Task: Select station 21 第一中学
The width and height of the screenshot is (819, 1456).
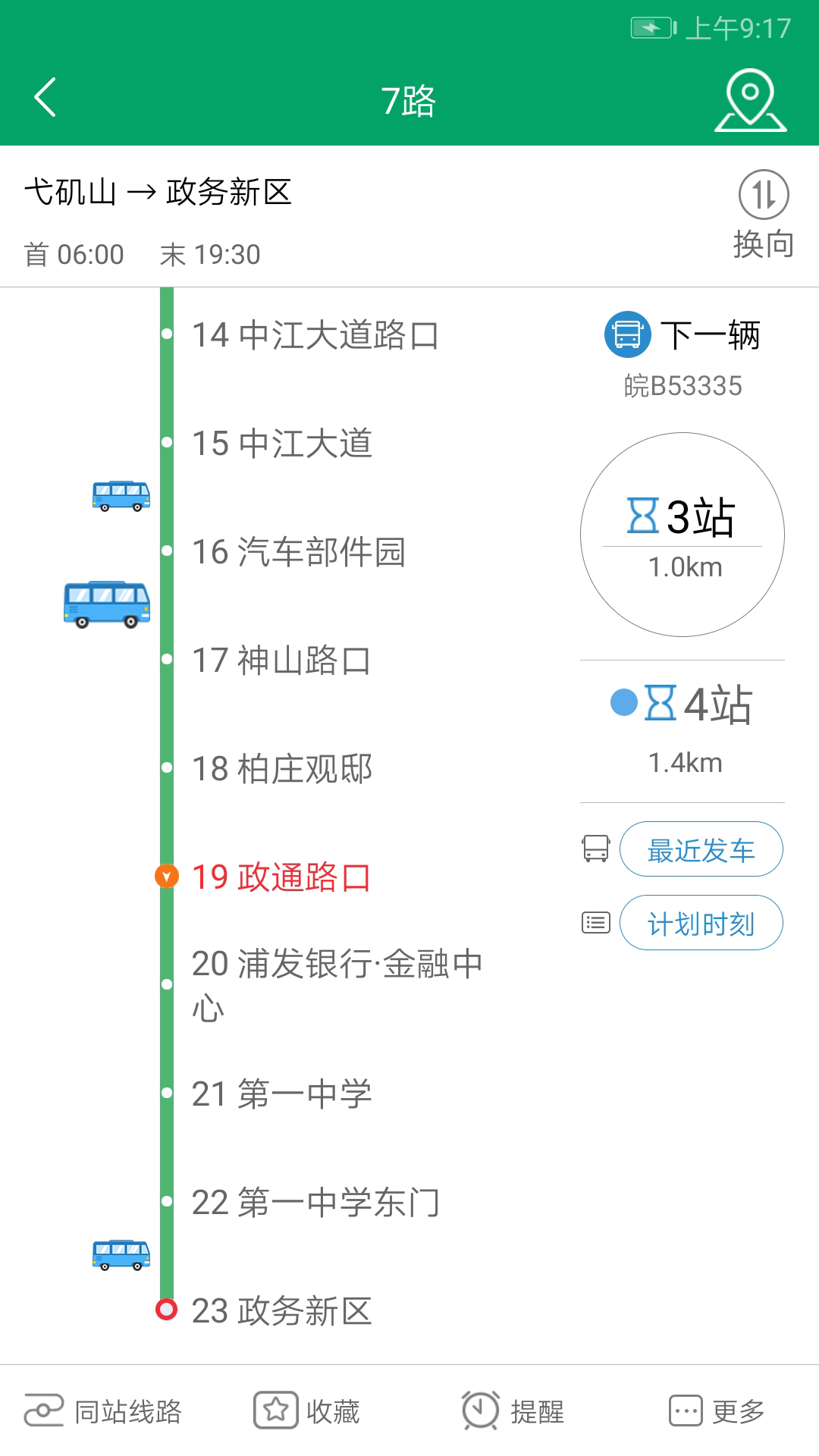Action: click(x=281, y=1092)
